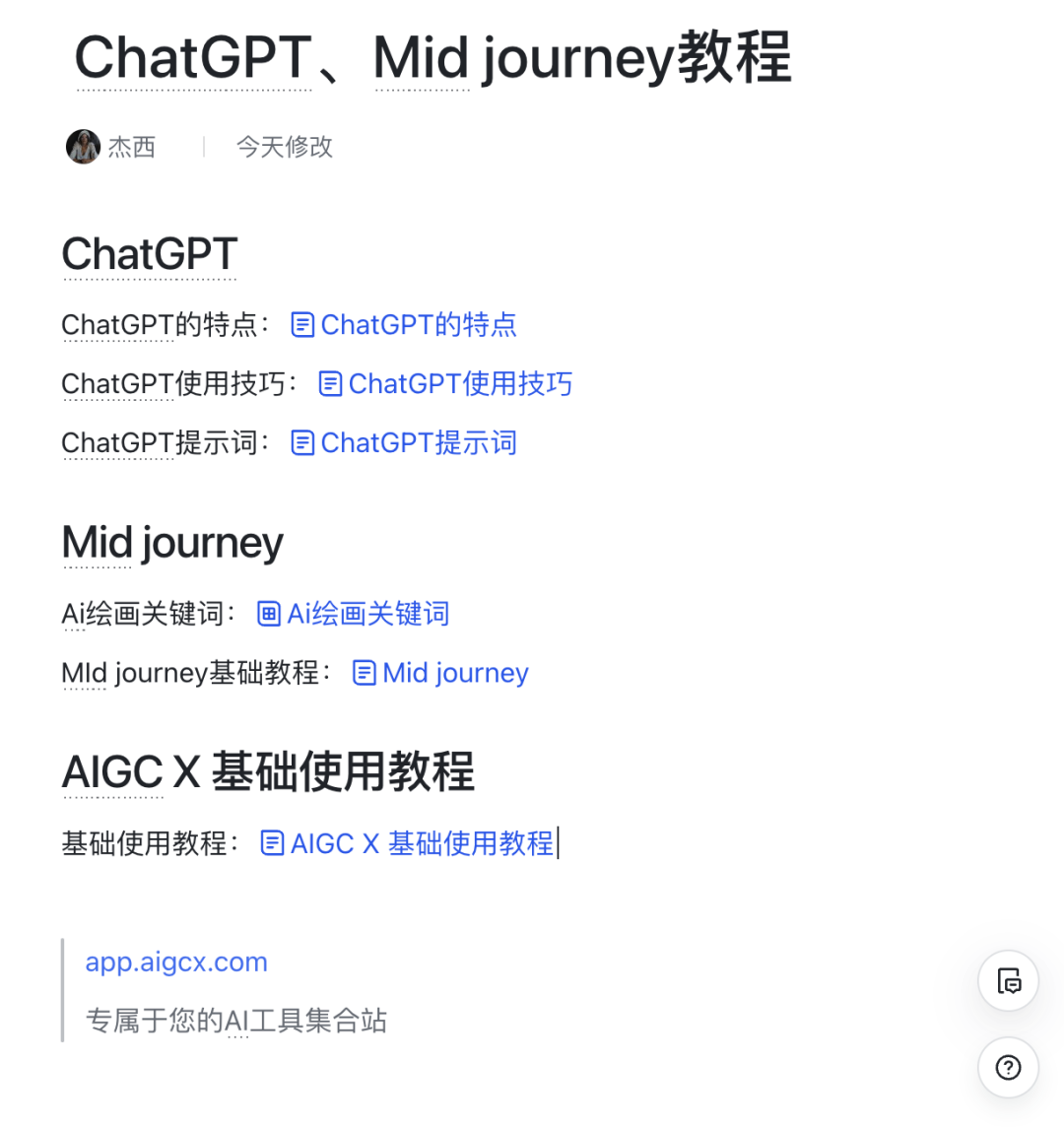Click the document icon beside AIGC X 基础使用教程 link
1064x1130 pixels.
[x=271, y=843]
